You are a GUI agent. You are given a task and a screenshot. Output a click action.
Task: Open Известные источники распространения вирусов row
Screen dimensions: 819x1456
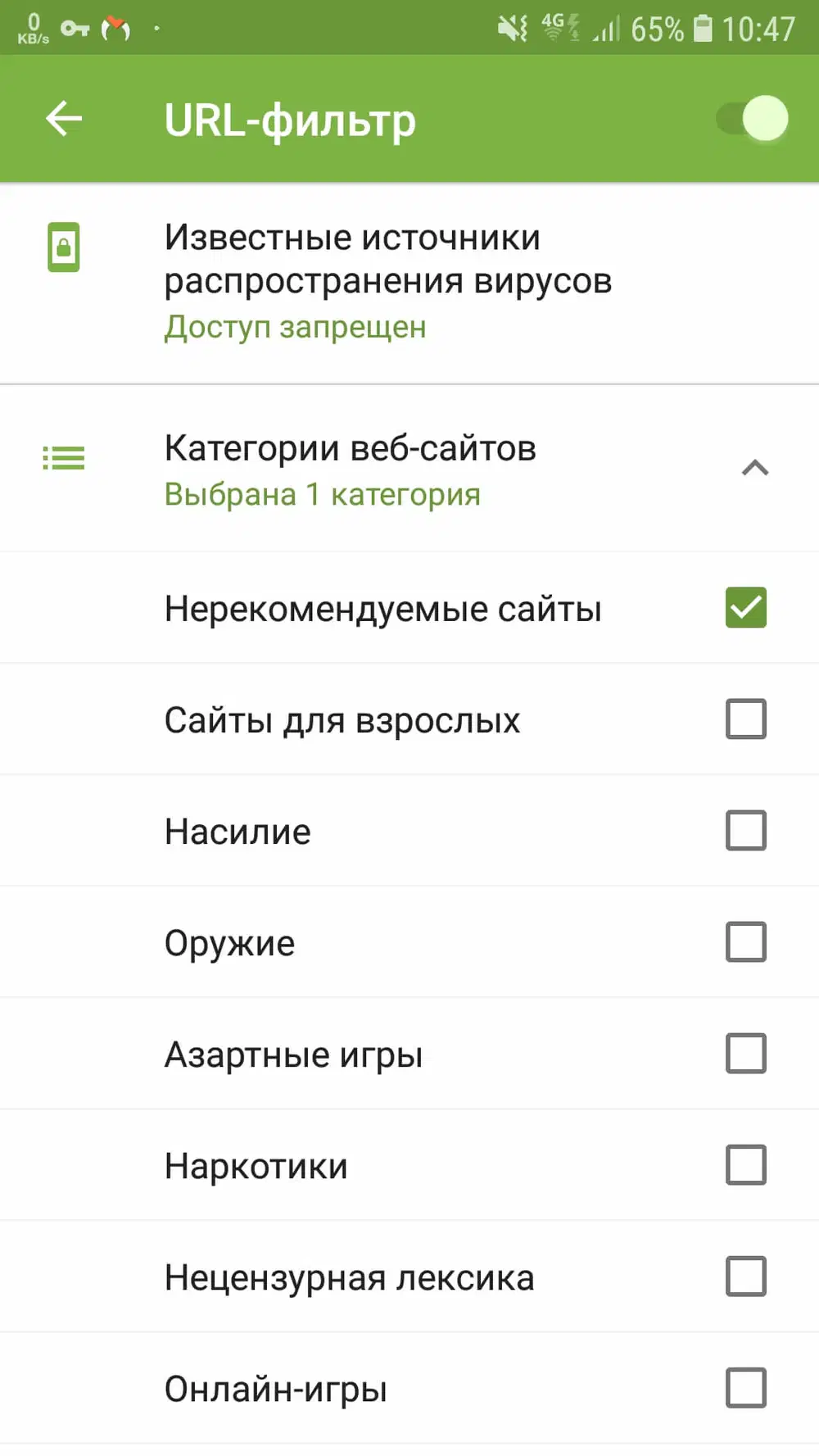[388, 281]
